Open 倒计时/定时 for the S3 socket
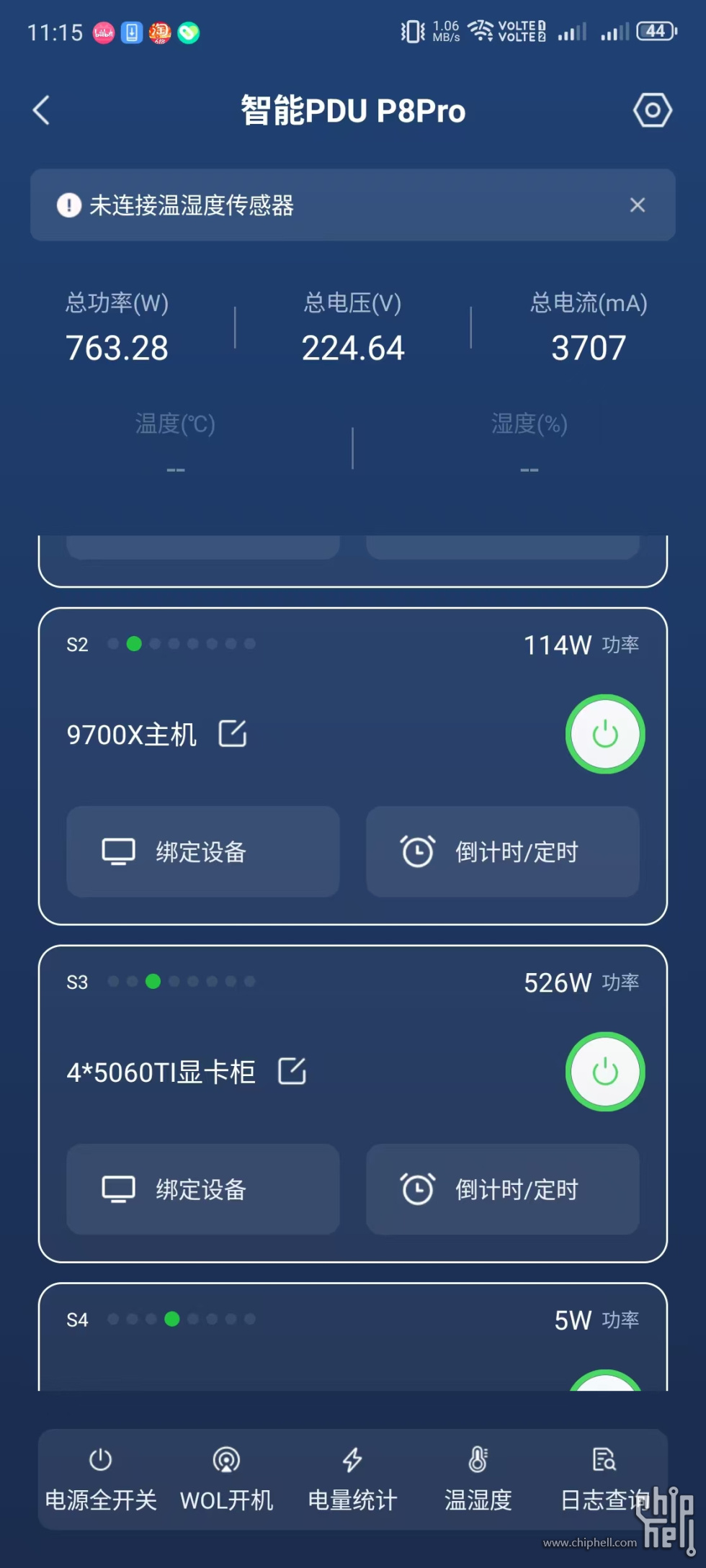The width and height of the screenshot is (706, 1568). [502, 1189]
